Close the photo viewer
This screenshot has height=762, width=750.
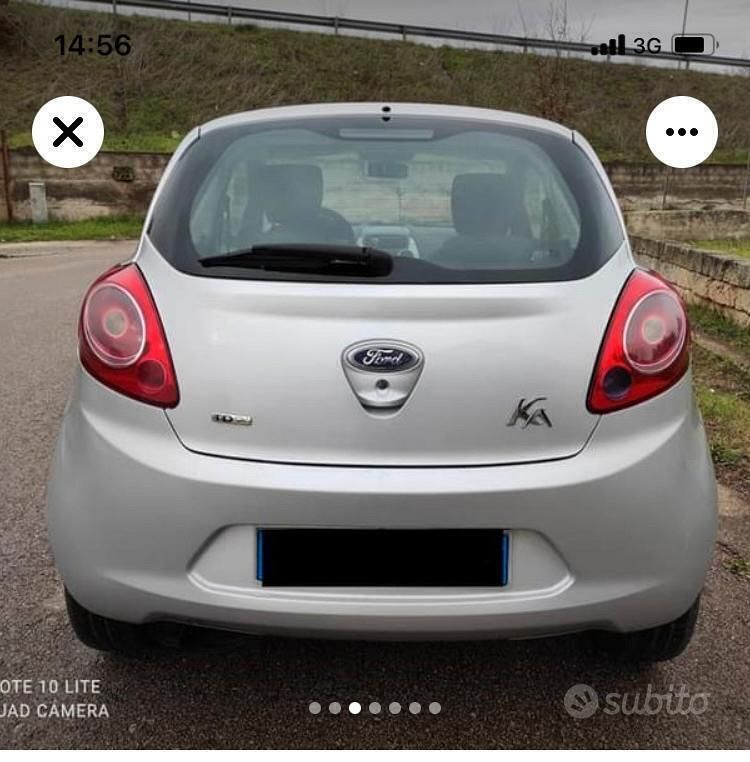tap(68, 132)
